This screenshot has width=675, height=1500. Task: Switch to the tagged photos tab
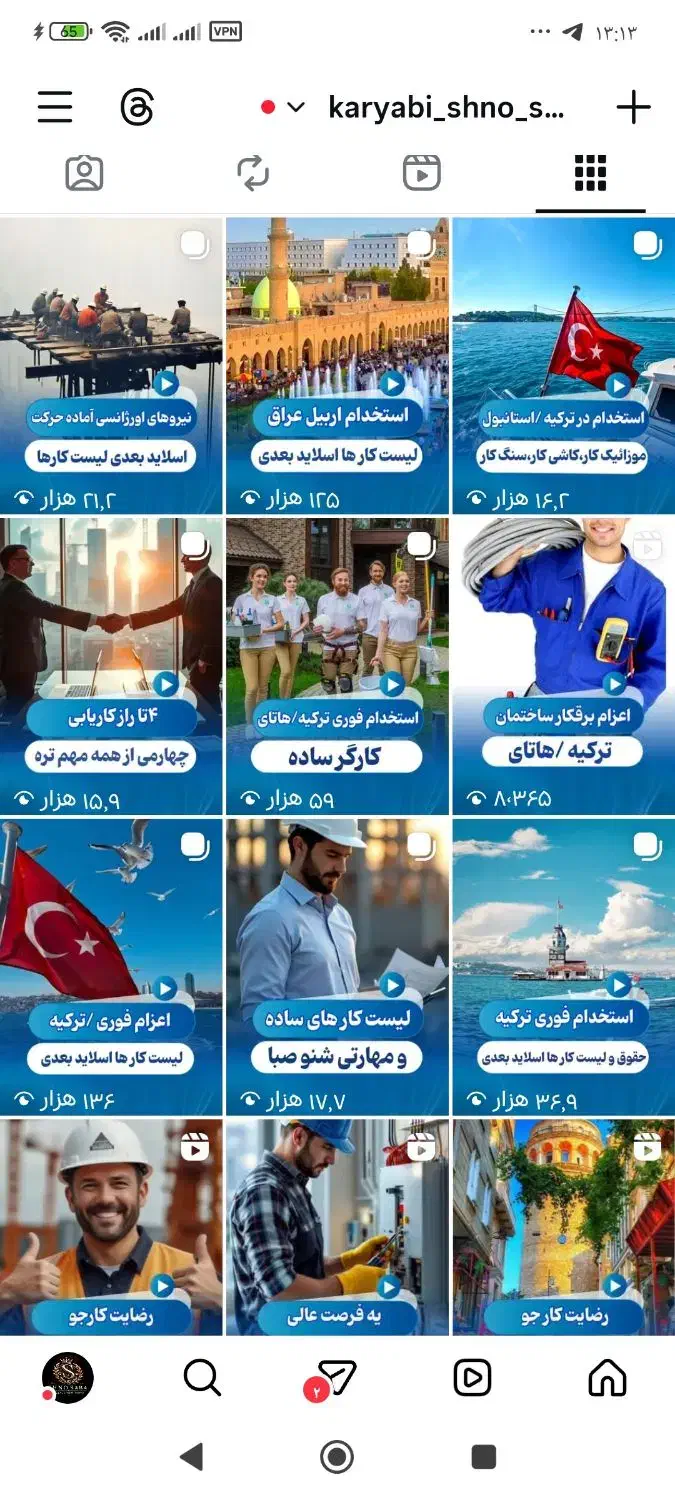click(84, 174)
